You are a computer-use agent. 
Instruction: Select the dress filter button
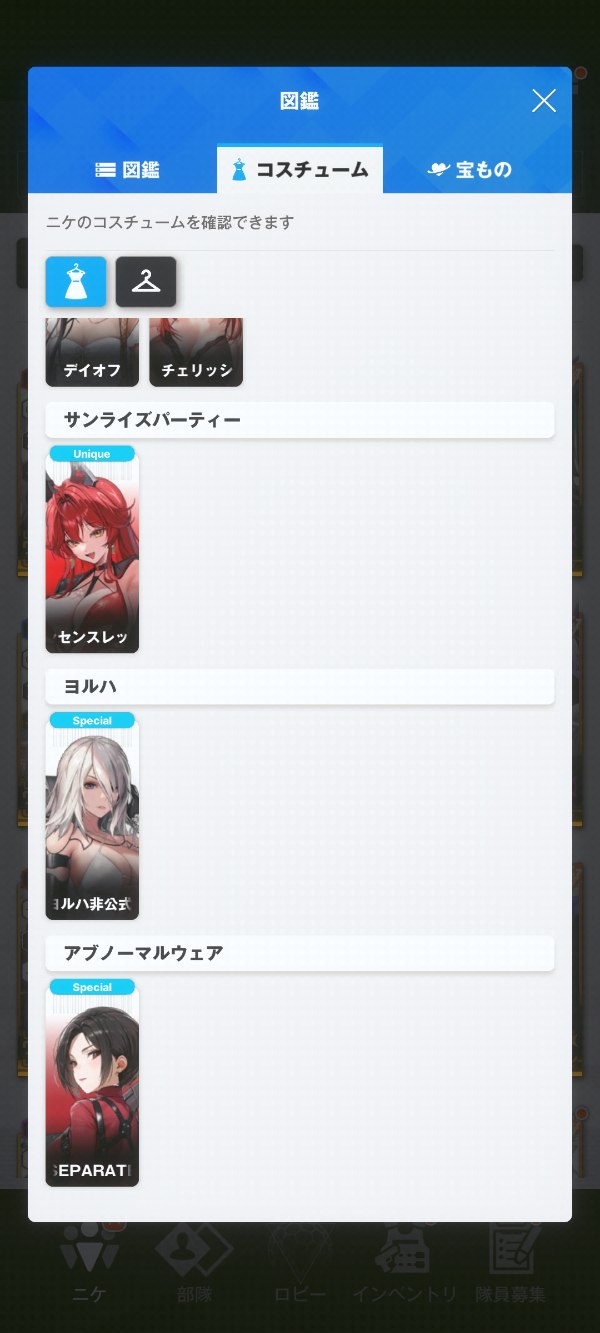point(76,282)
